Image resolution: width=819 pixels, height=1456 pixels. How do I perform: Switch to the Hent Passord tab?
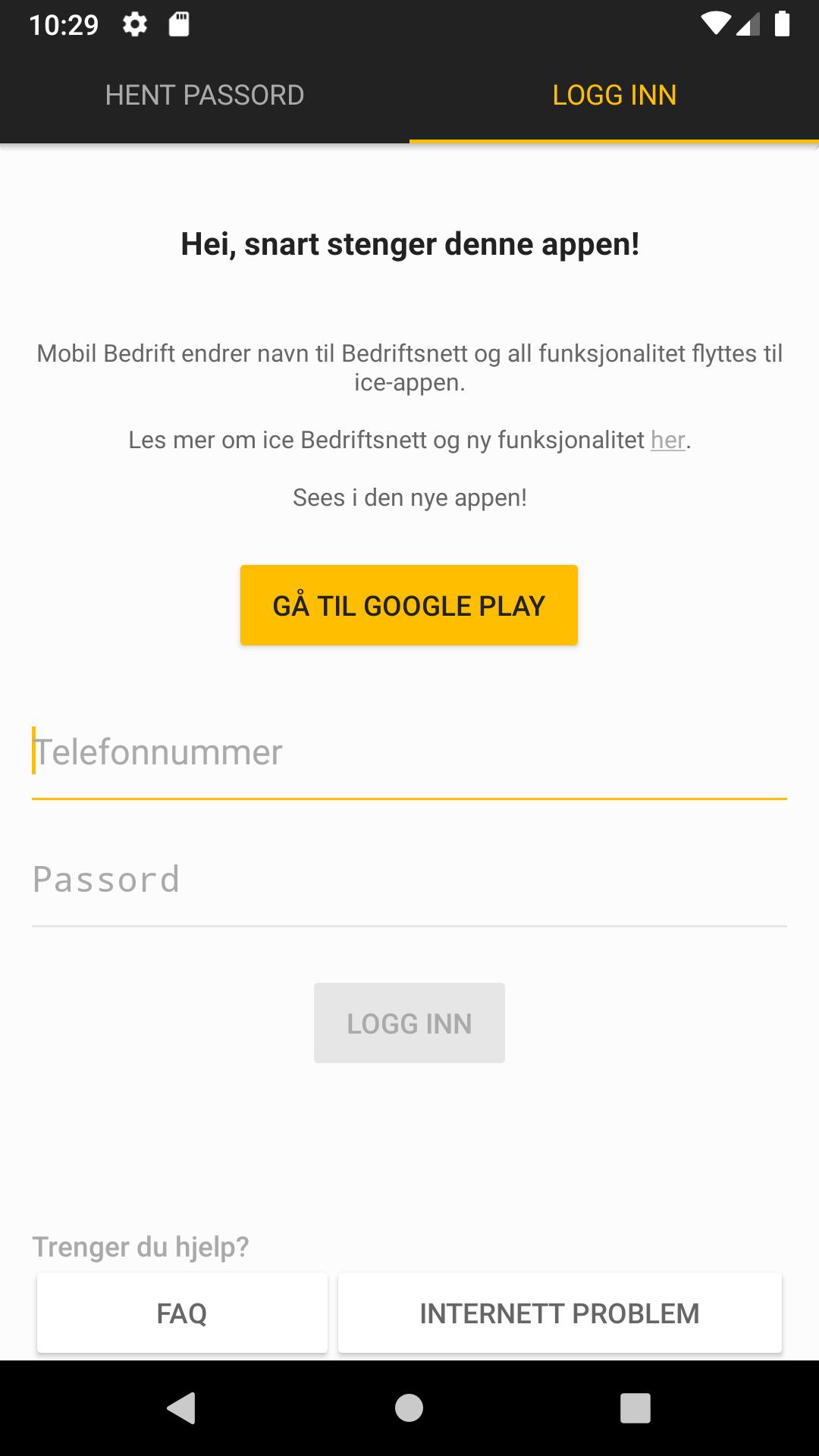(x=205, y=95)
